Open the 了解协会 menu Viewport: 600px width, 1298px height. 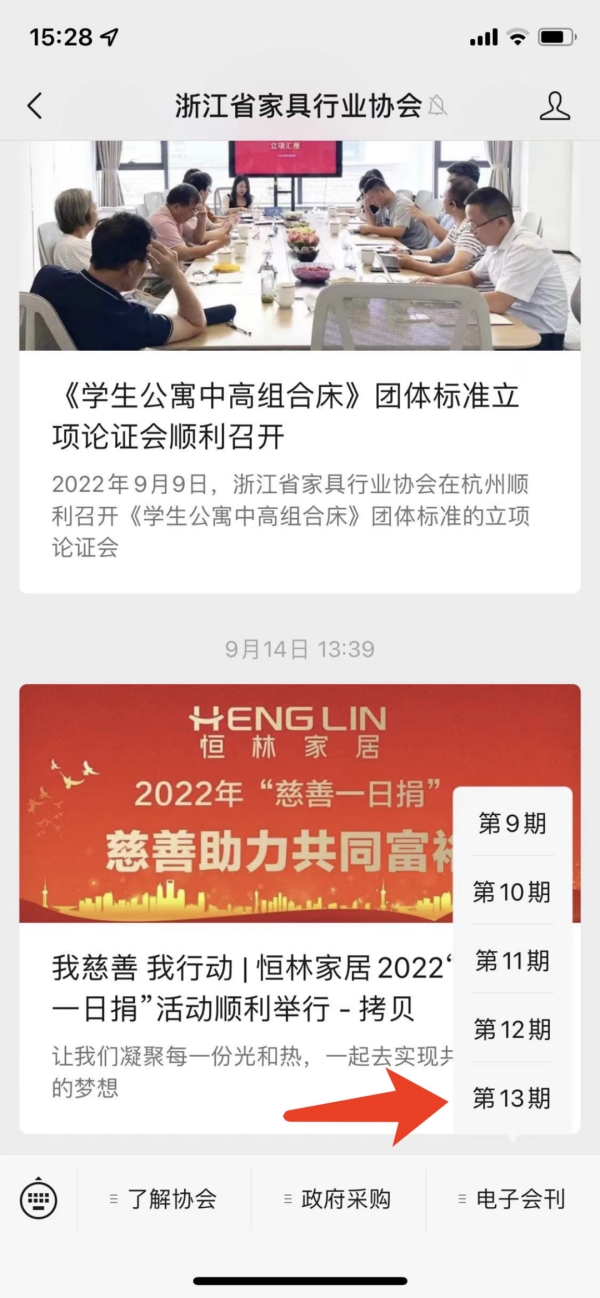(x=164, y=1198)
